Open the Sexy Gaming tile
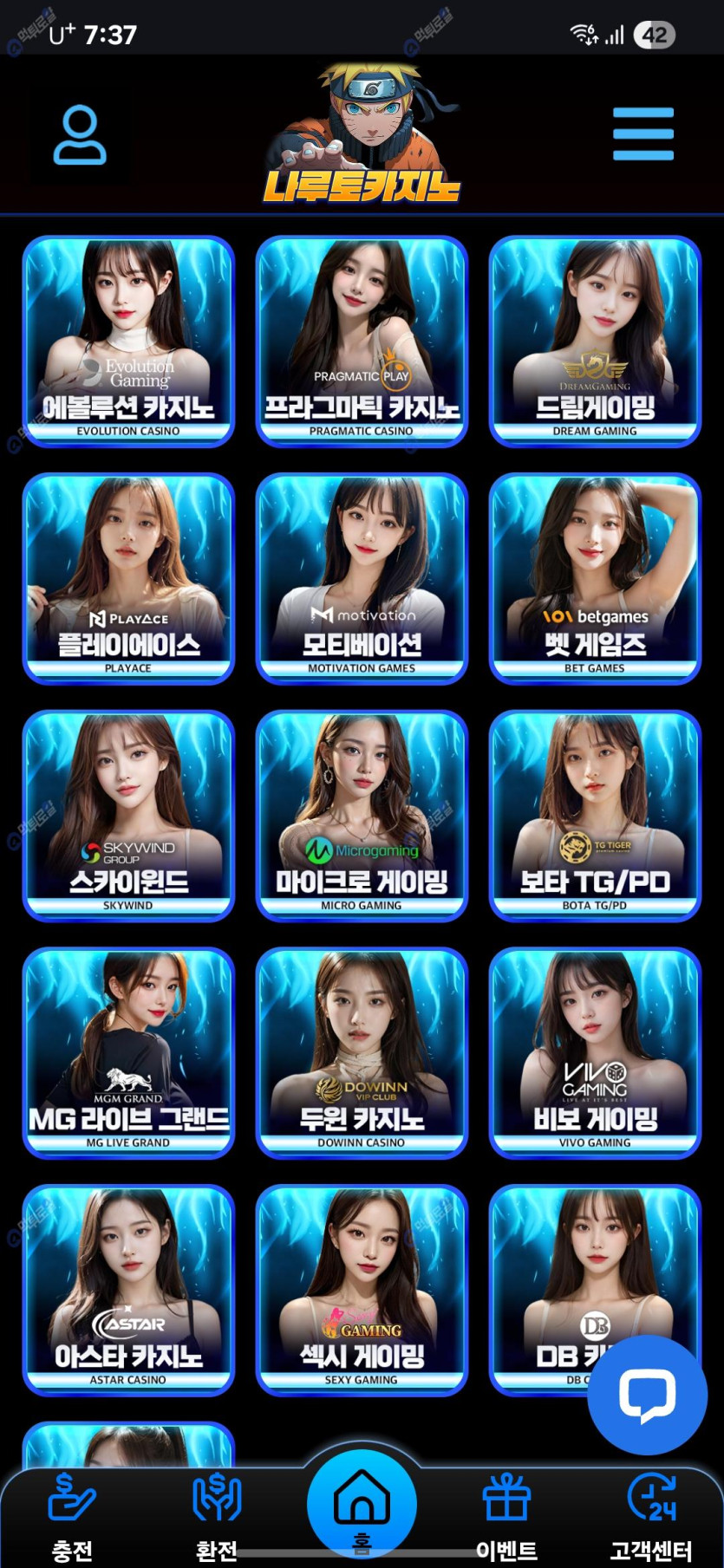This screenshot has width=724, height=1568. coord(362,1290)
